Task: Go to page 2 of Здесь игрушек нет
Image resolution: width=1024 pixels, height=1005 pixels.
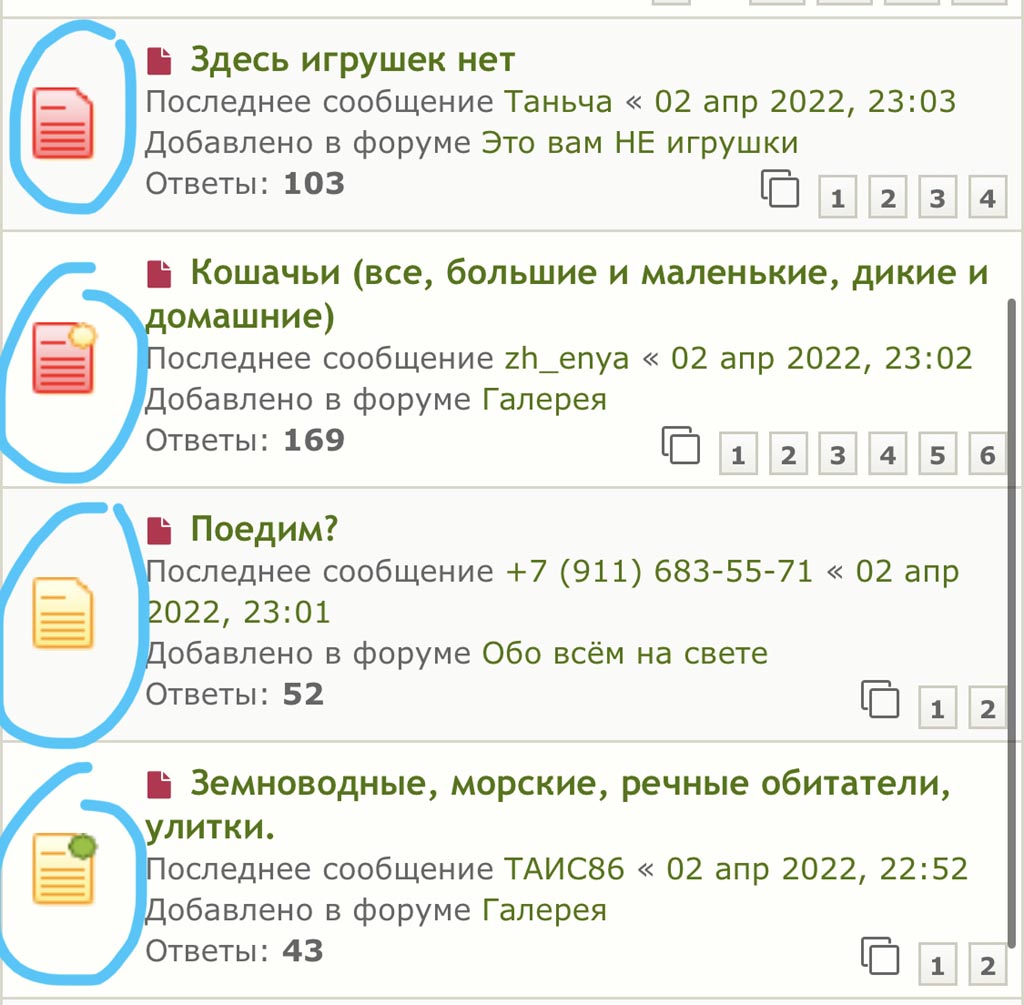Action: point(887,198)
